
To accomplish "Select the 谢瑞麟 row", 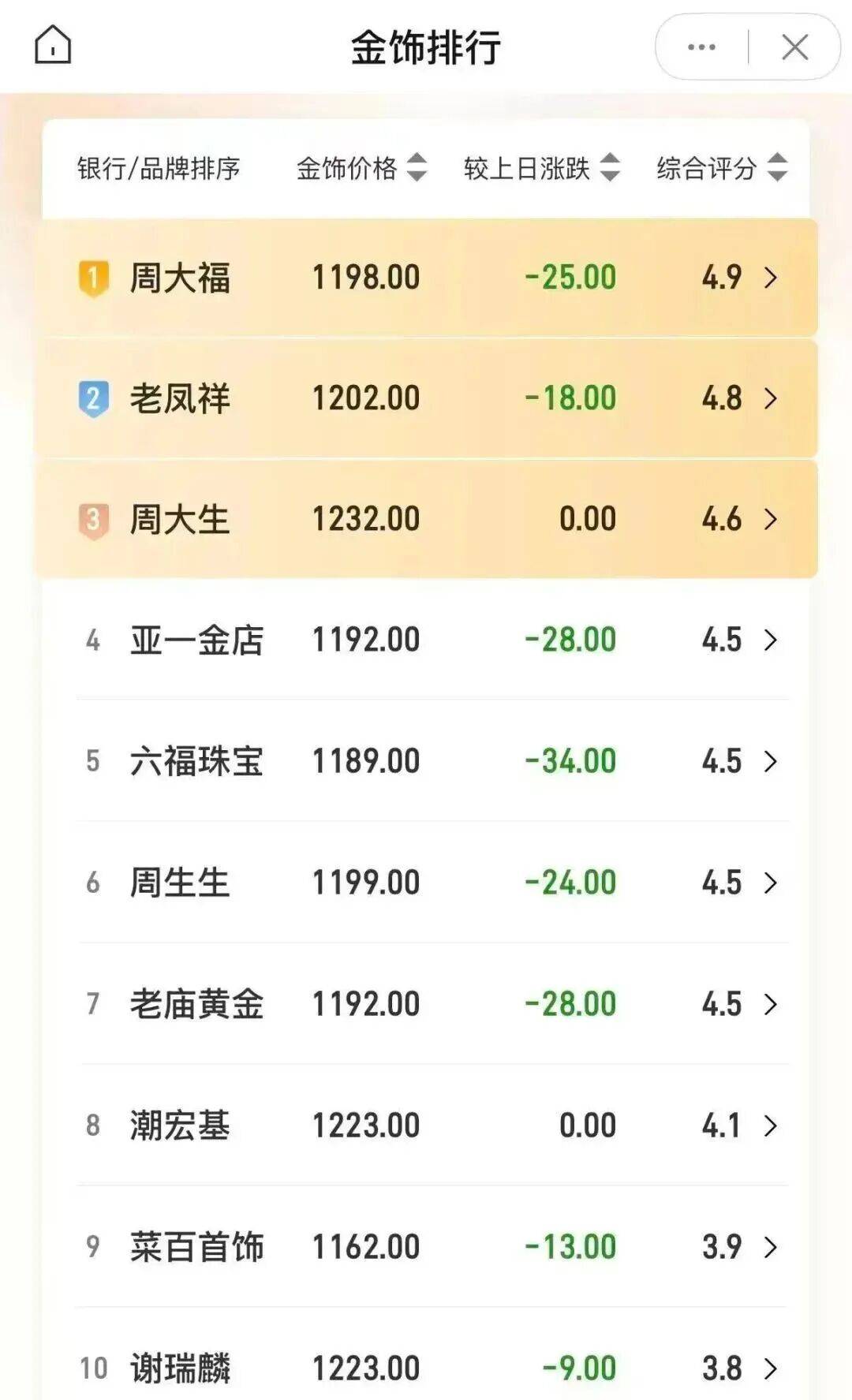I will (x=426, y=1368).
